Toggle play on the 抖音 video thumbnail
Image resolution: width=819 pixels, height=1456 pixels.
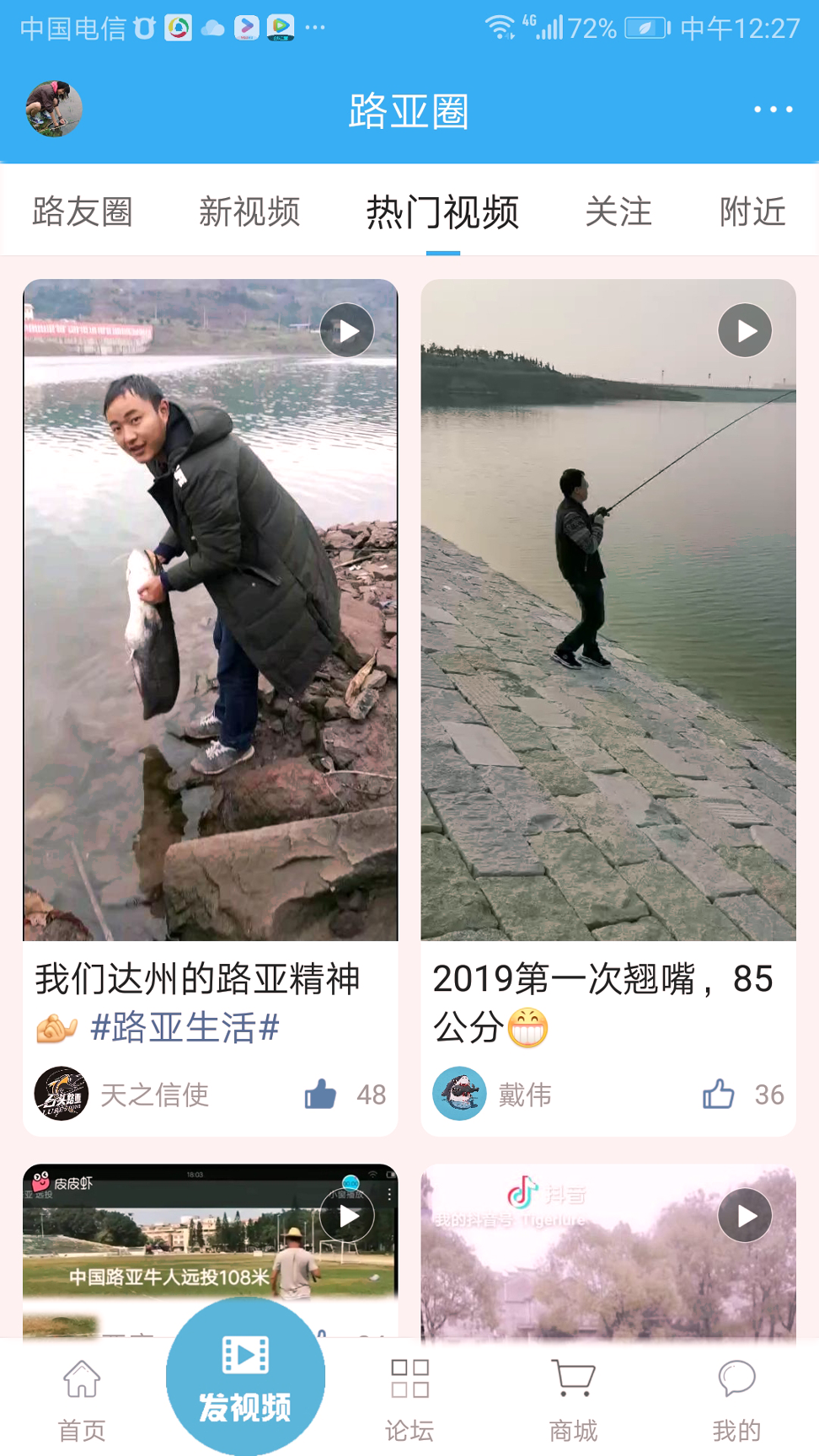pos(743,1216)
